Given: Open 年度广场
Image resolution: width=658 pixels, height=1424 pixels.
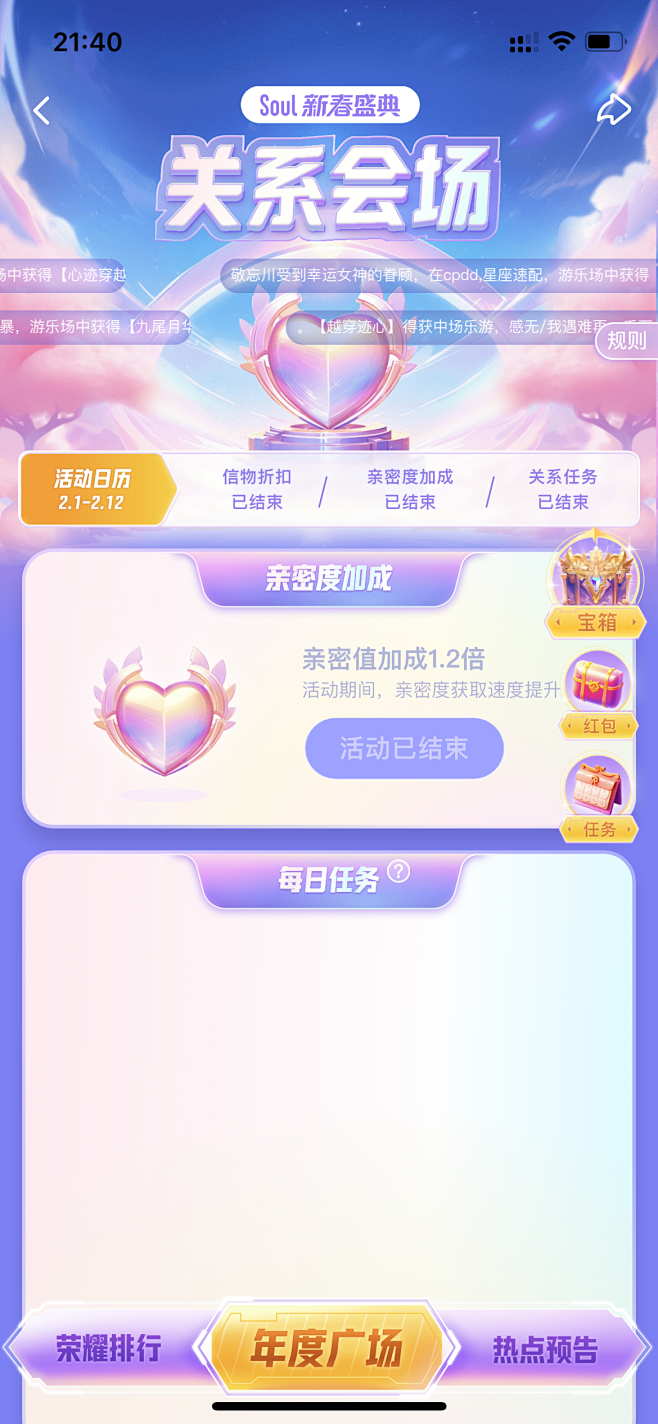Looking at the screenshot, I should point(327,1348).
